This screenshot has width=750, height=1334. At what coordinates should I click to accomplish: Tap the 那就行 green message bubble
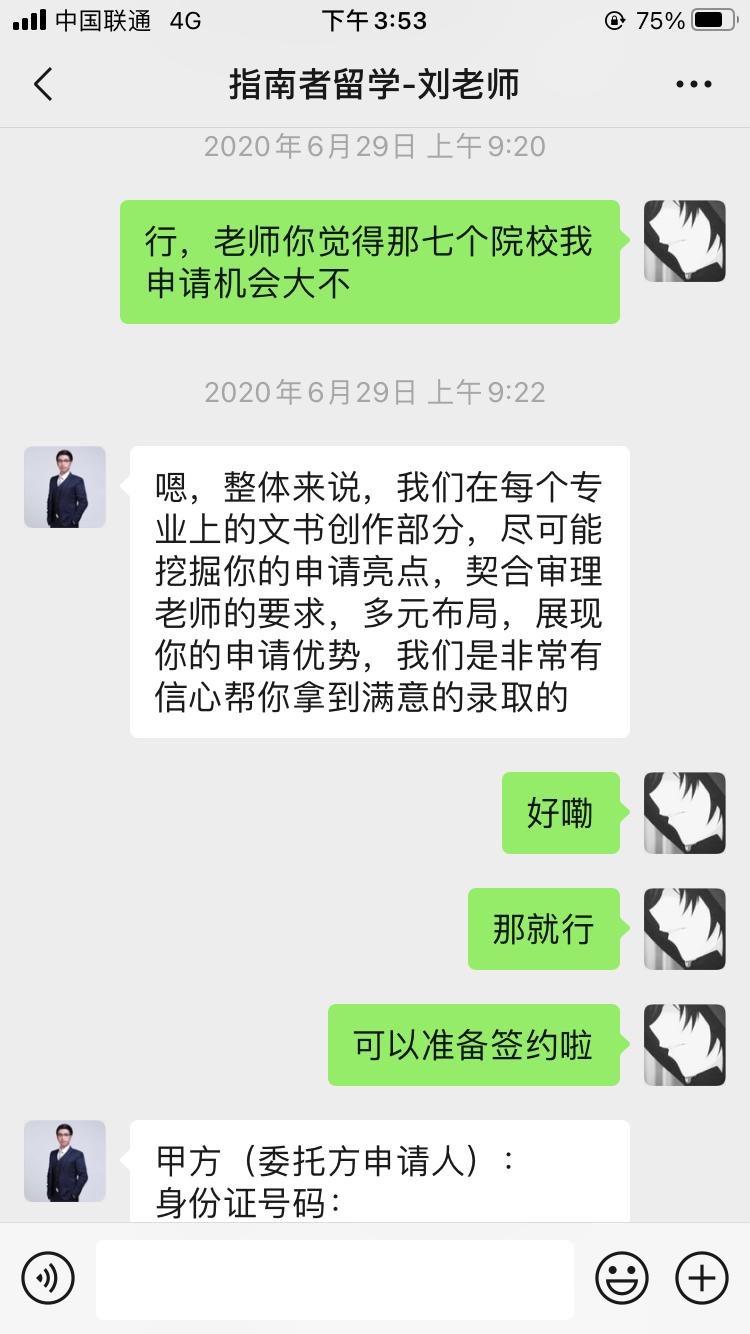coord(544,929)
